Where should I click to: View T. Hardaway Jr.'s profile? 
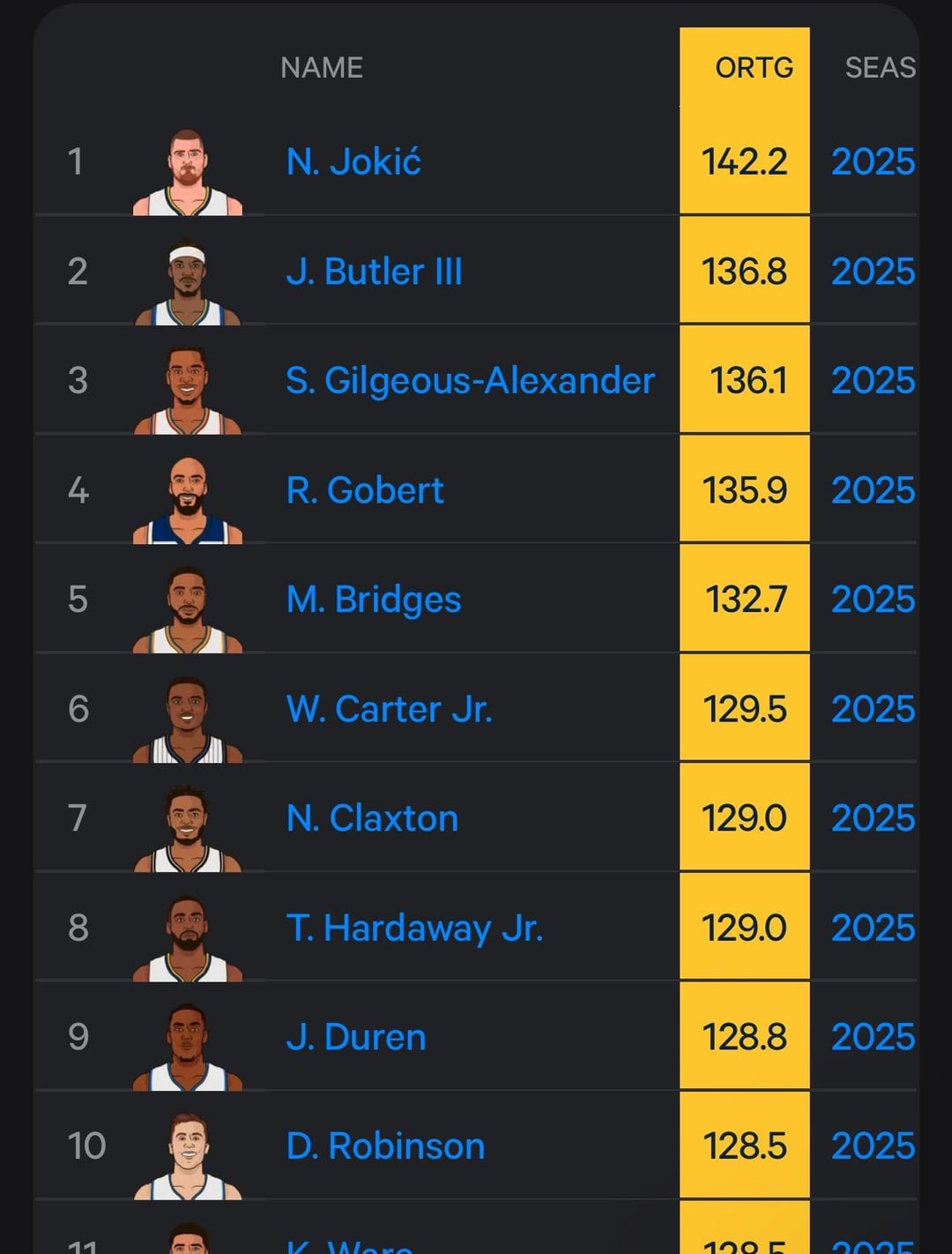click(x=414, y=928)
